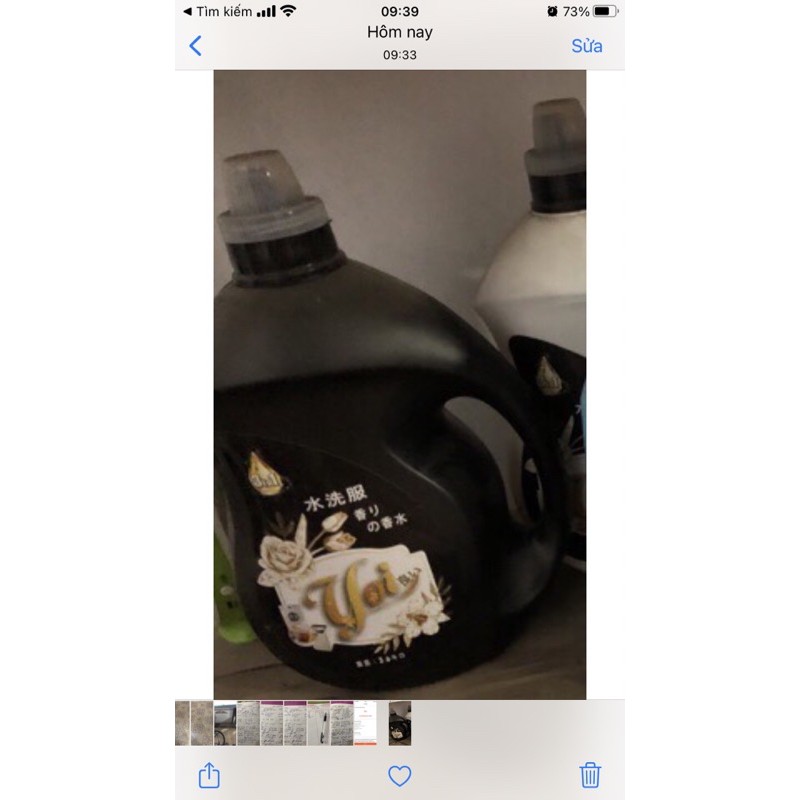
Task: Go back to the photo library
Action: [195, 46]
